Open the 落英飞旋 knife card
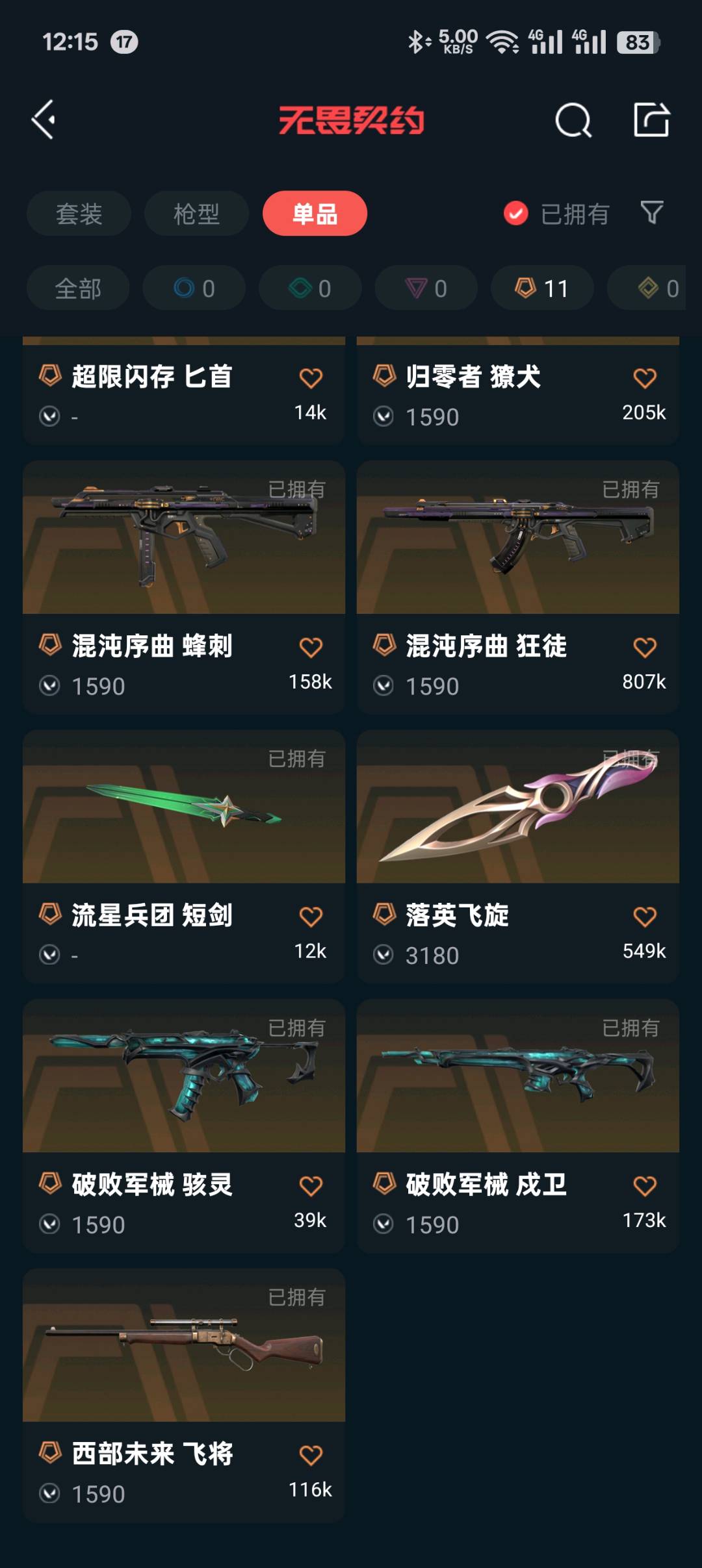Screen dimensions: 702x1568 pyautogui.click(x=517, y=809)
